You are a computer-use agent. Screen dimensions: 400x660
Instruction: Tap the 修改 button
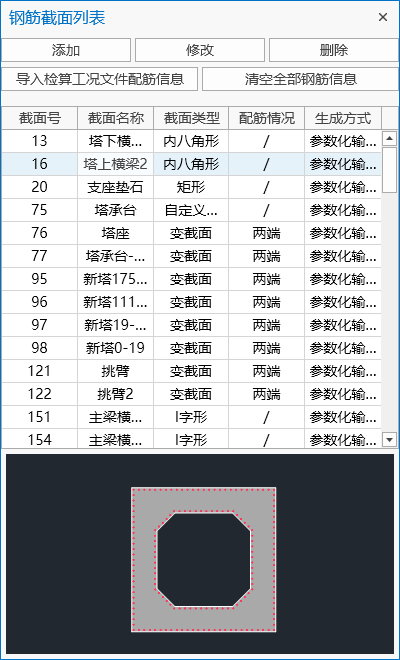[x=200, y=50]
